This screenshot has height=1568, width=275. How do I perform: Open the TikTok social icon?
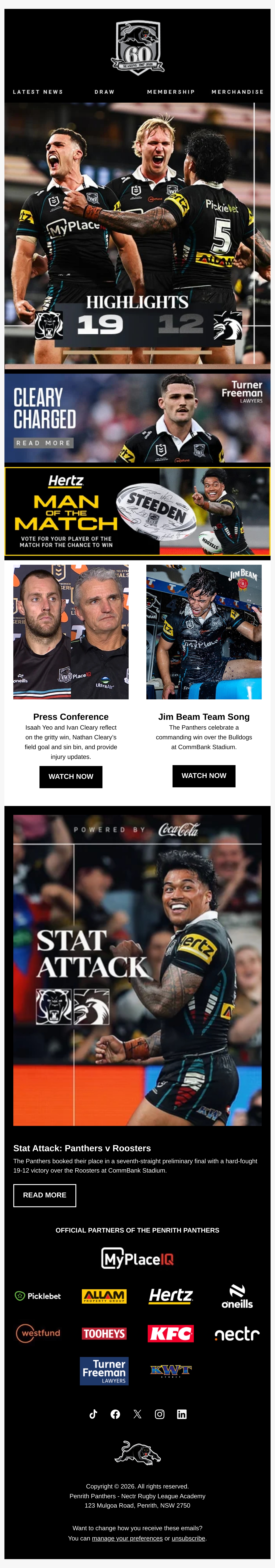tap(93, 1414)
